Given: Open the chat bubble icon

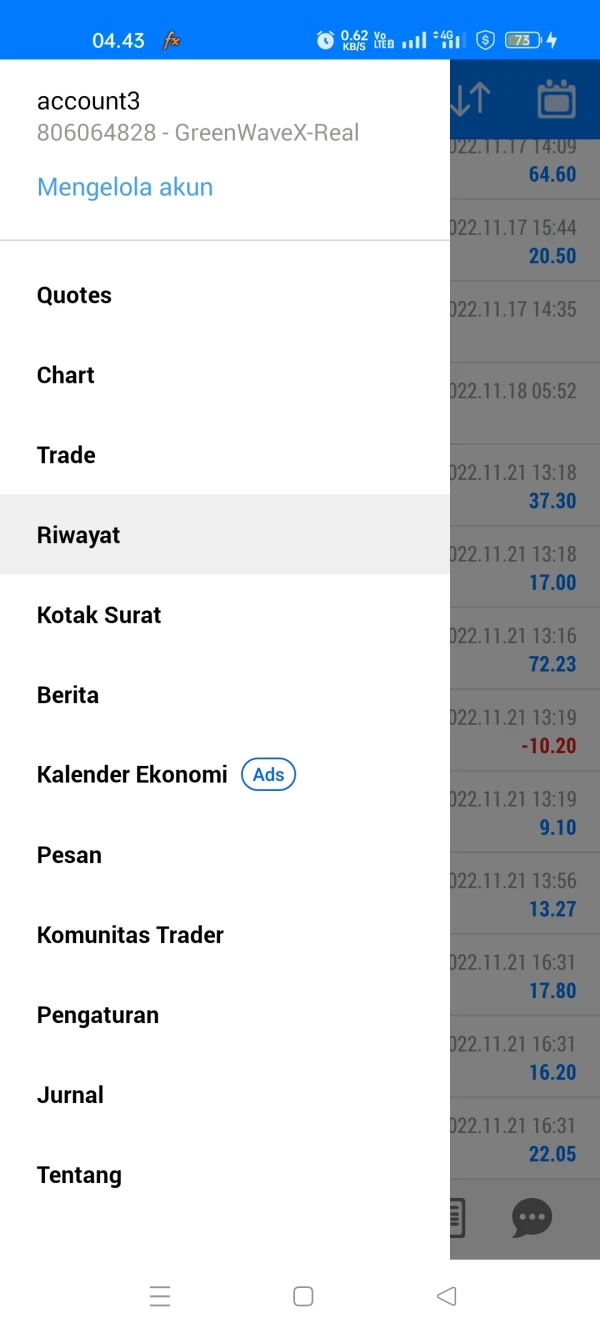Looking at the screenshot, I should pyautogui.click(x=532, y=1217).
